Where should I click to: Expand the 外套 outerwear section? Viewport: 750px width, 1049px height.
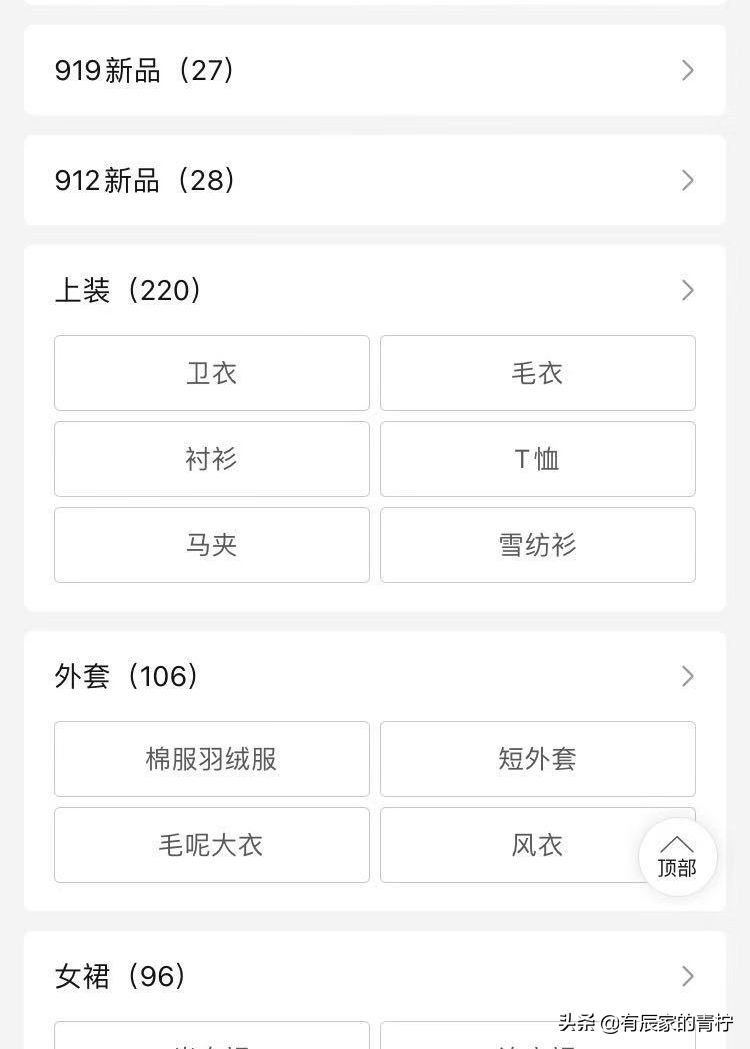tap(687, 676)
